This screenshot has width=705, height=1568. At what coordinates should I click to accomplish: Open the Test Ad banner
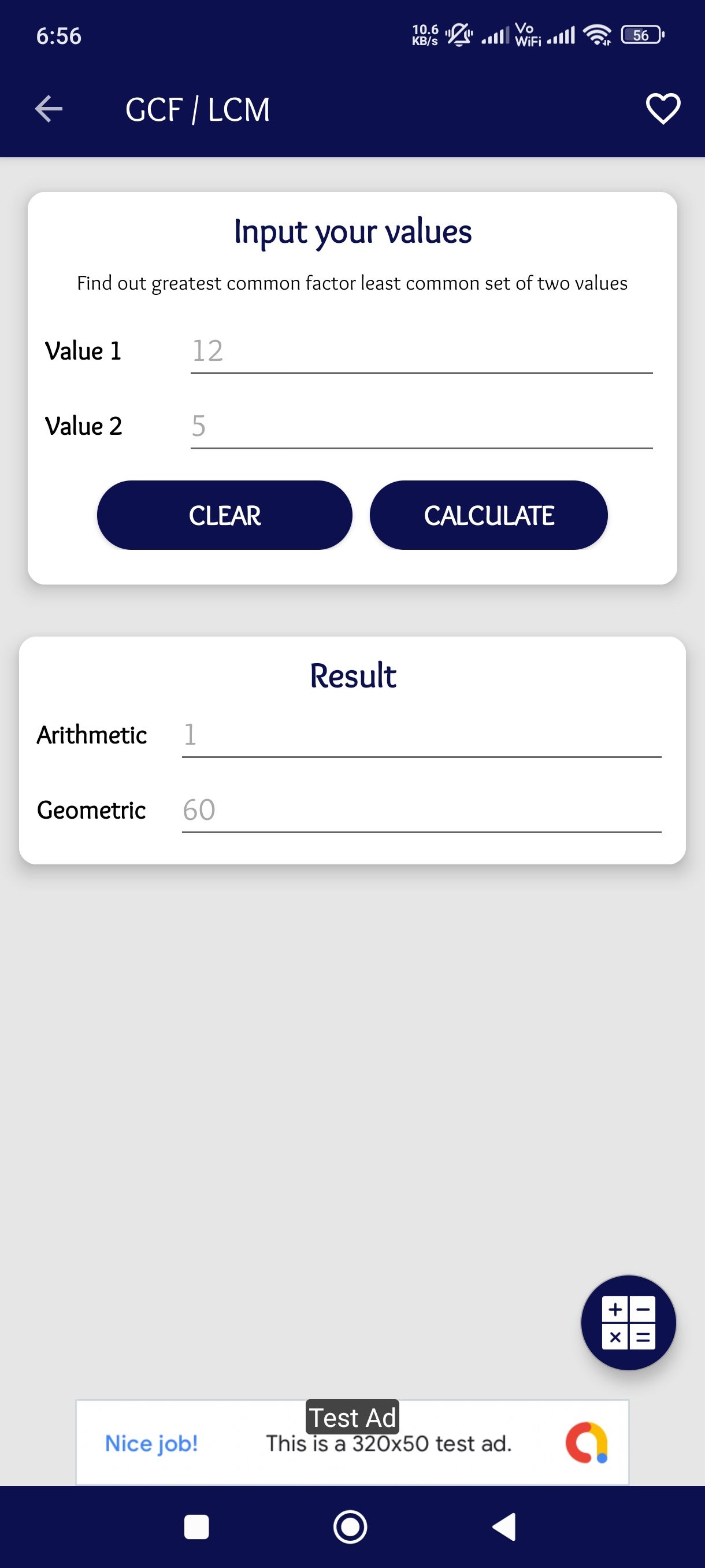coord(352,1442)
